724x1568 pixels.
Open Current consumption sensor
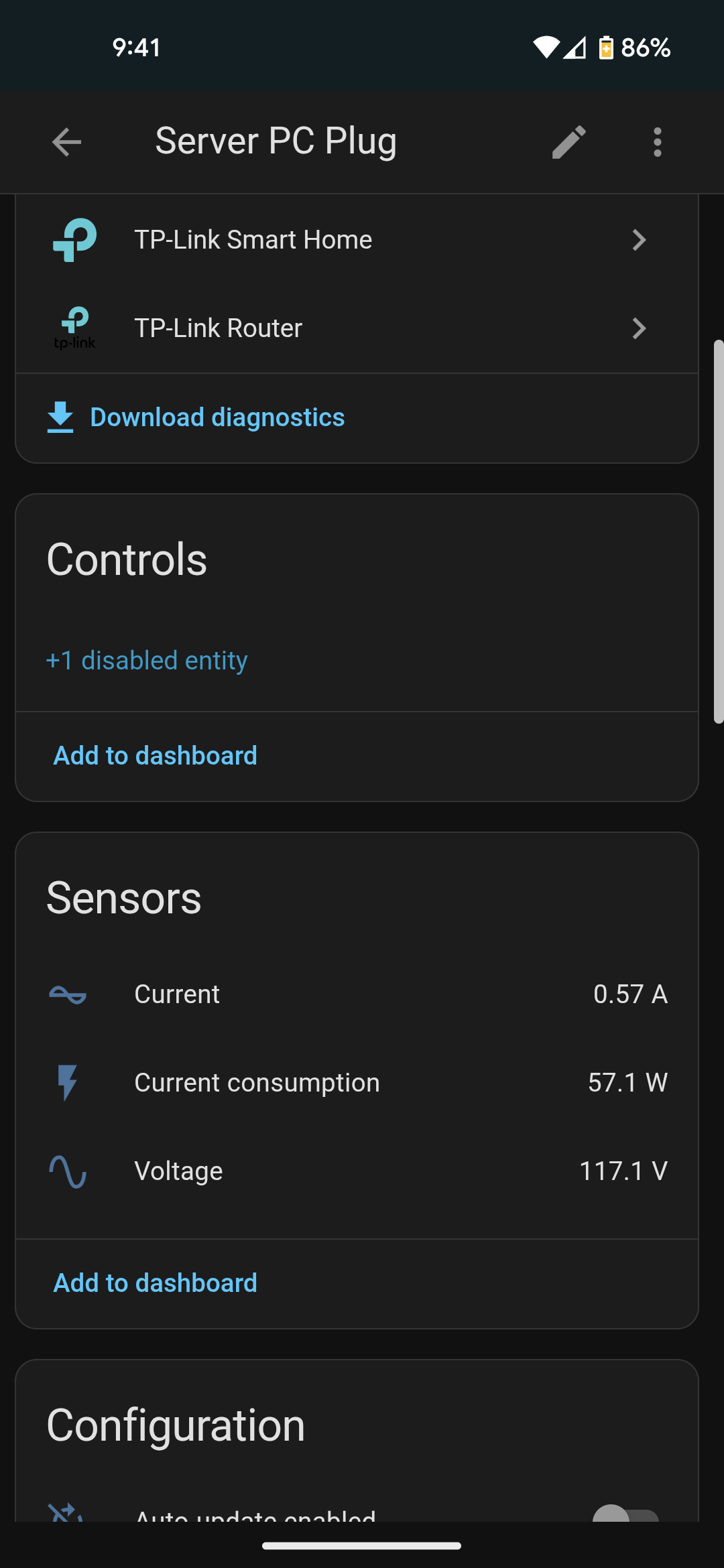point(357,1083)
